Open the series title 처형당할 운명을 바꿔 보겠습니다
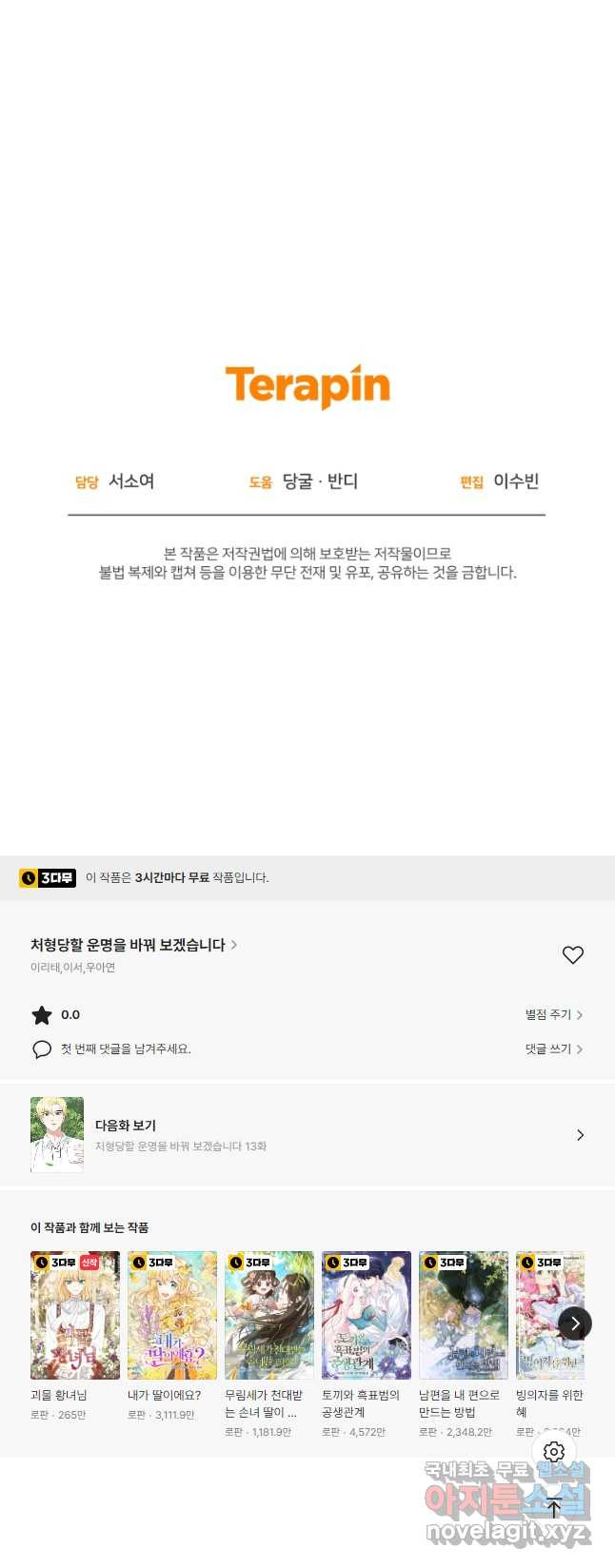Image resolution: width=615 pixels, height=1568 pixels. 129,945
